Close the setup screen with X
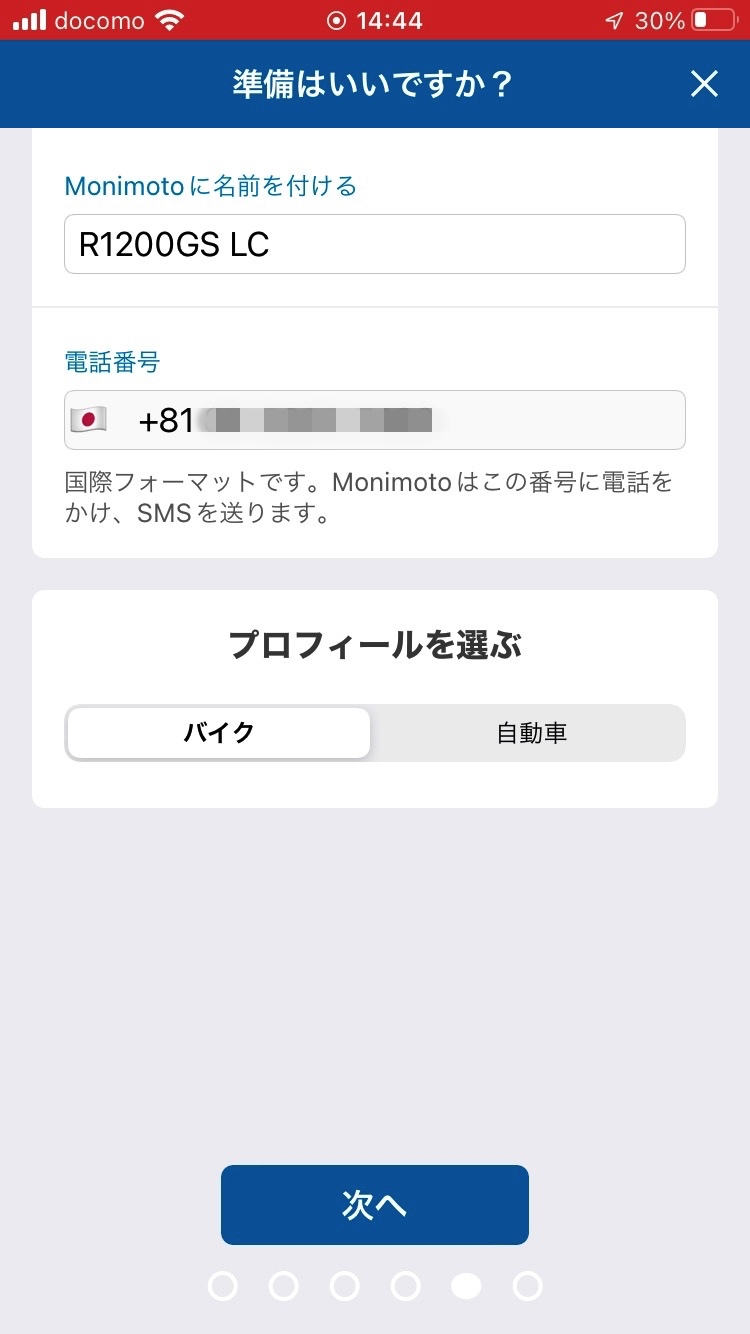Image resolution: width=750 pixels, height=1334 pixels. pos(704,84)
